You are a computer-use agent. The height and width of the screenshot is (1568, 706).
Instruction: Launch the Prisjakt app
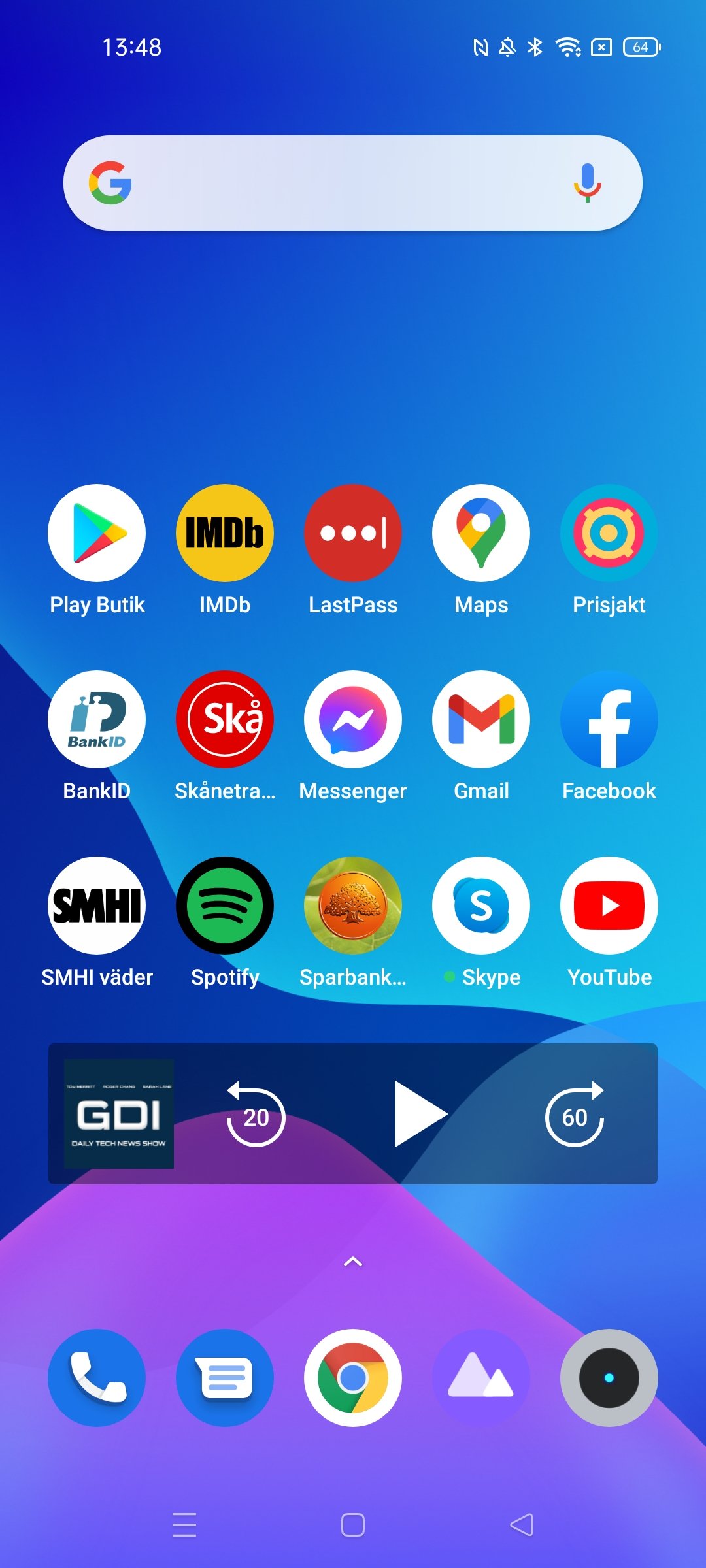(x=609, y=533)
